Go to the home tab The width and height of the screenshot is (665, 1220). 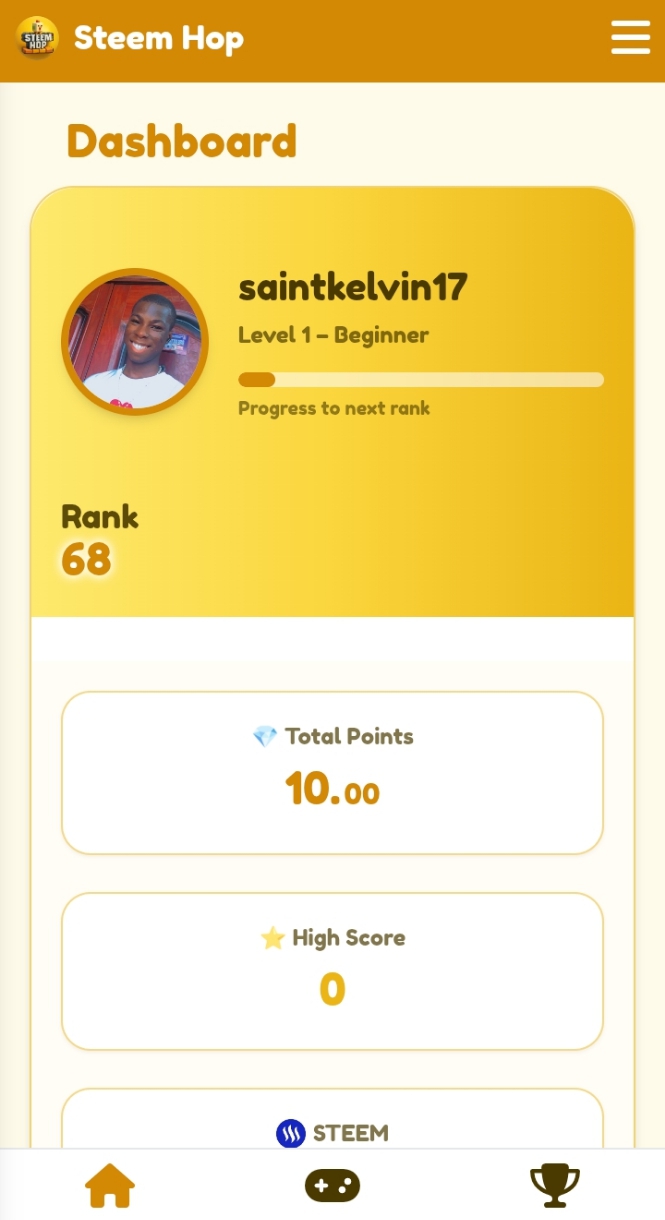pyautogui.click(x=110, y=1186)
